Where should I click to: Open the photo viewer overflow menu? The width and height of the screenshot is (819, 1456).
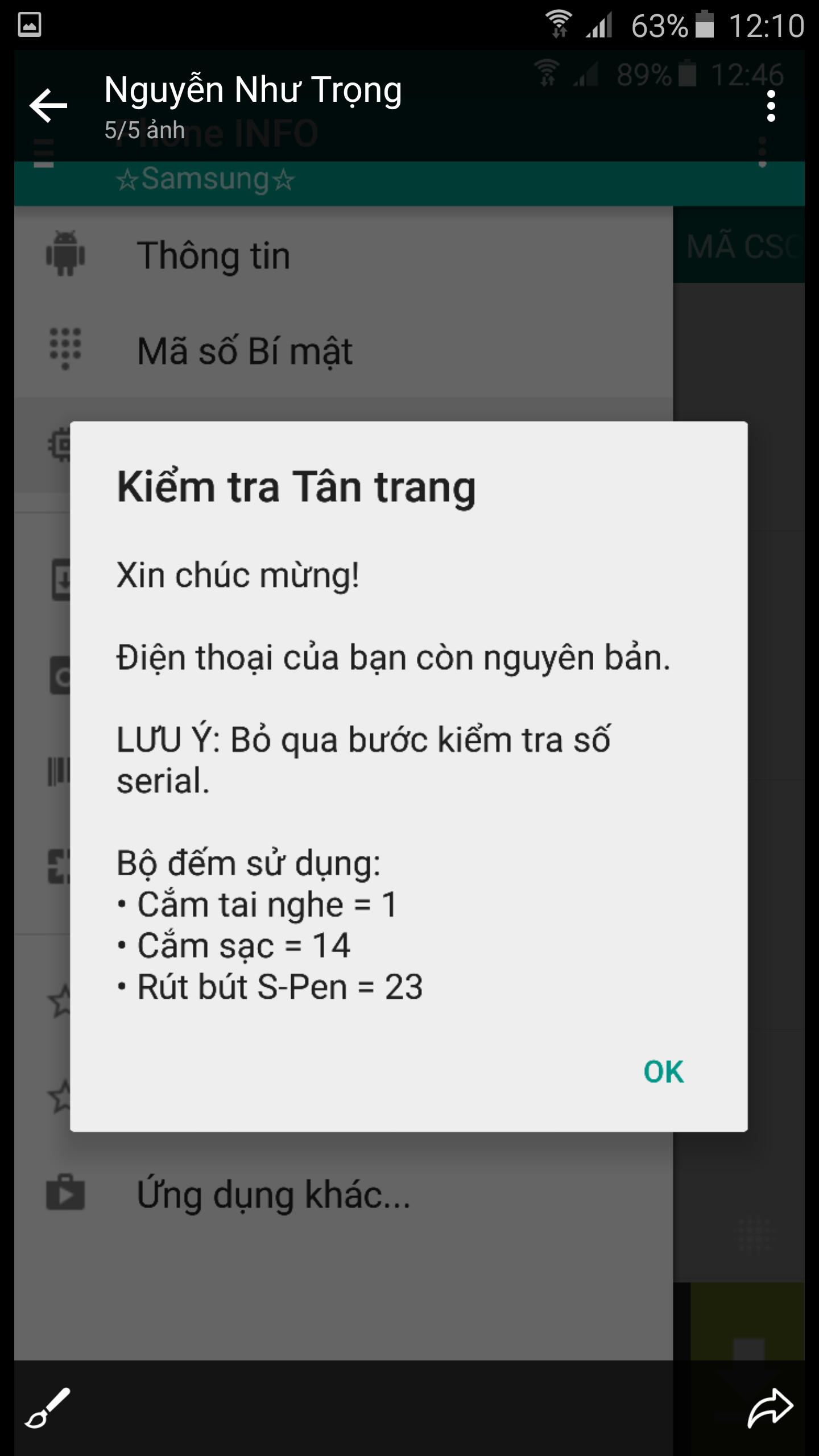[771, 106]
